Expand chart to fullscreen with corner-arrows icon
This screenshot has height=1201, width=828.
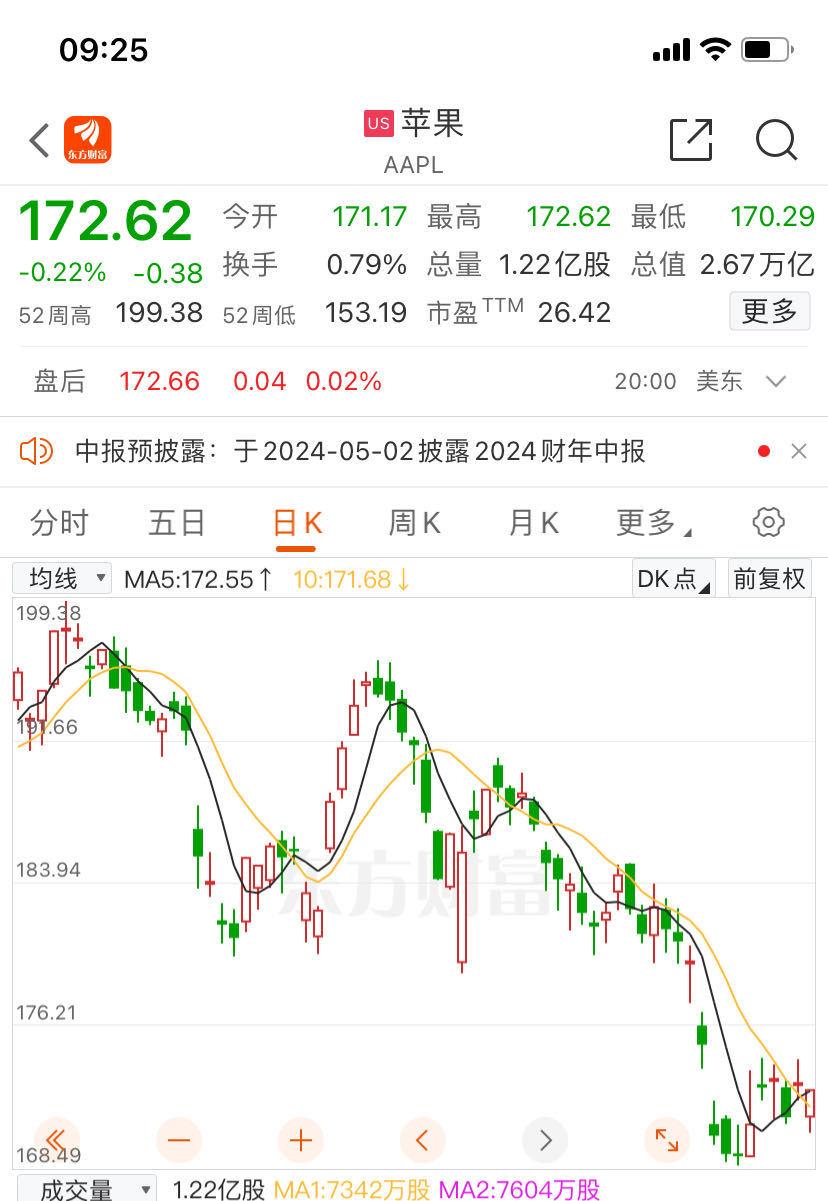pyautogui.click(x=668, y=1140)
